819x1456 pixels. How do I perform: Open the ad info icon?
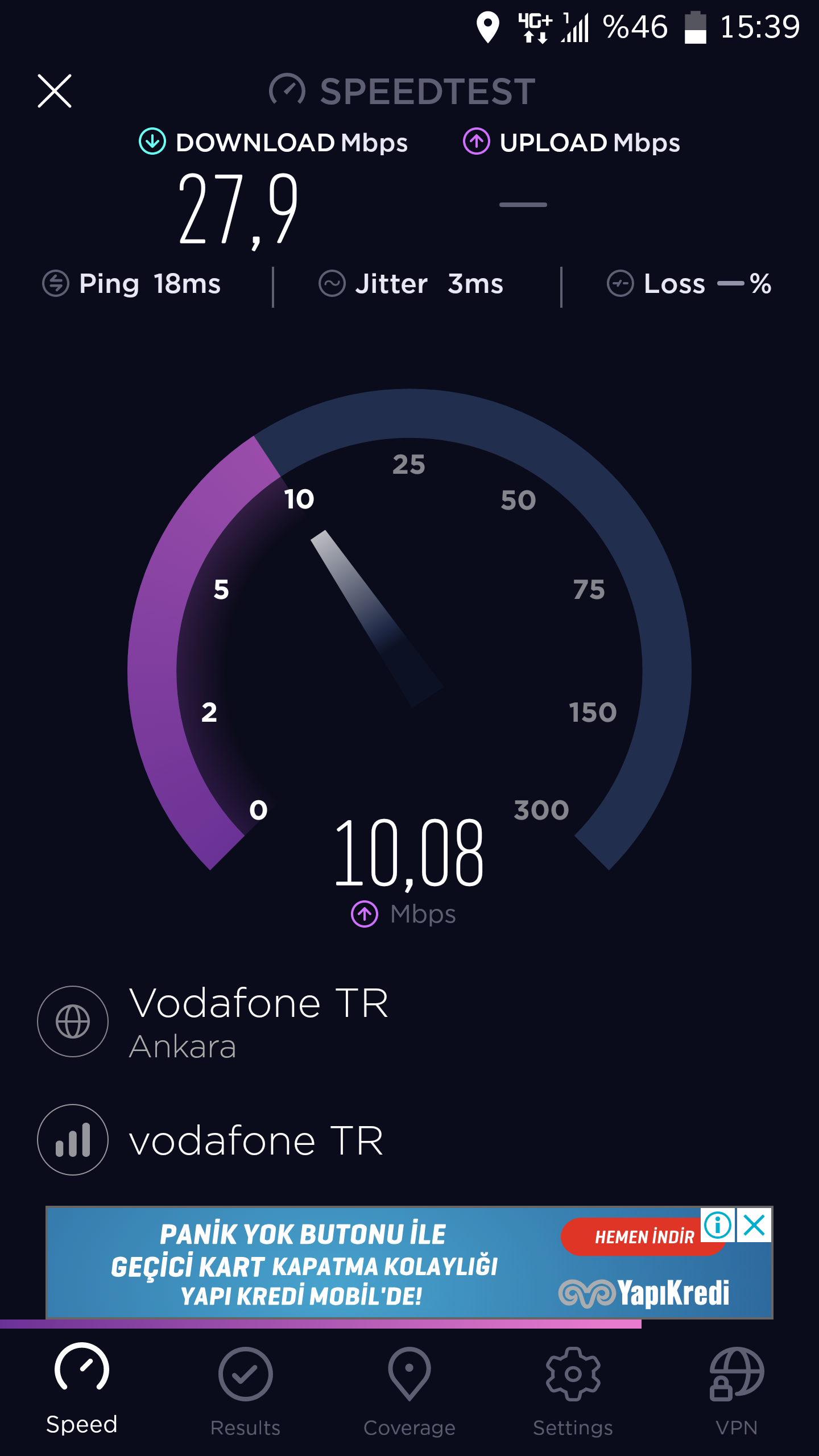[x=718, y=1225]
